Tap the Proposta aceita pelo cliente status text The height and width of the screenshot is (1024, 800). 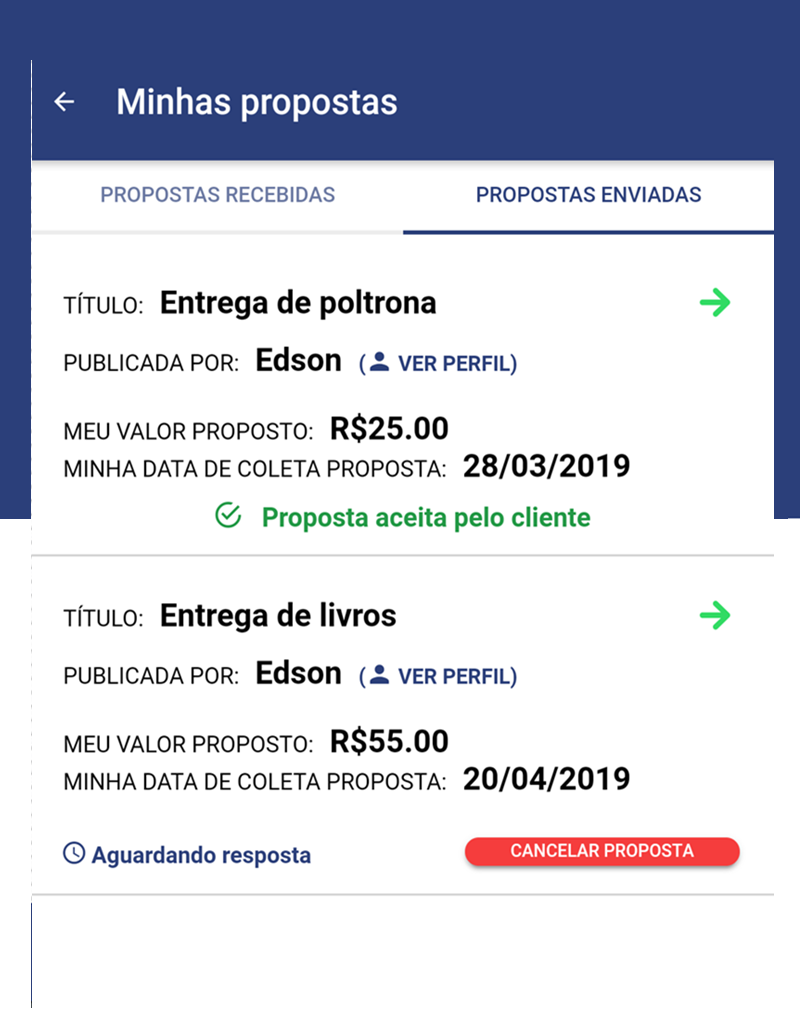(425, 518)
